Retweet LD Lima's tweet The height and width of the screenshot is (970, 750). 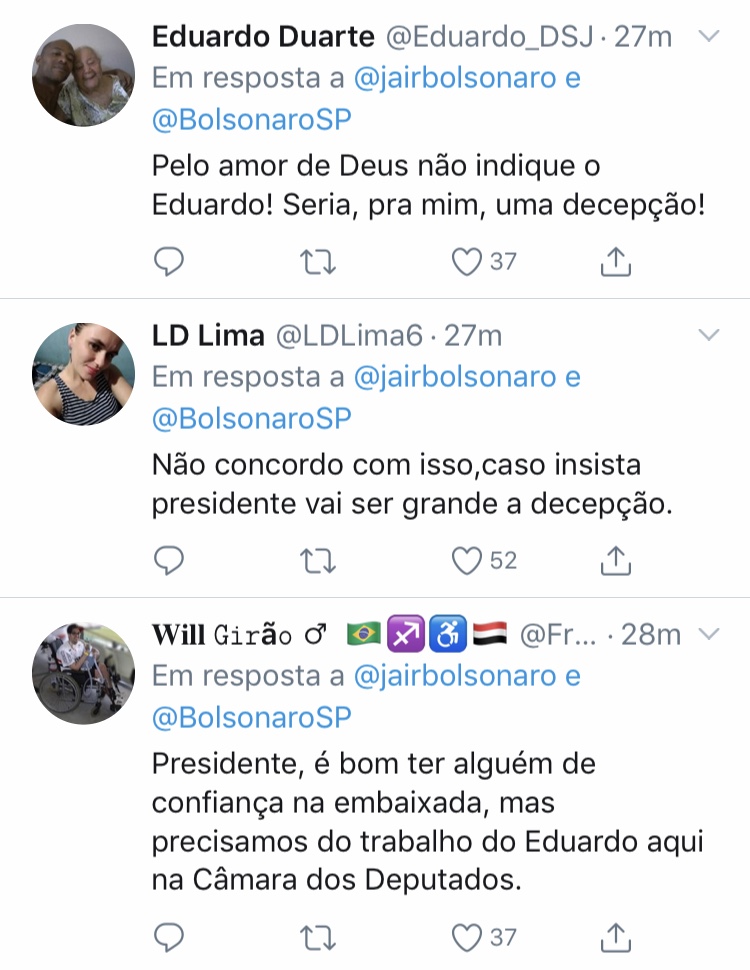[x=318, y=561]
